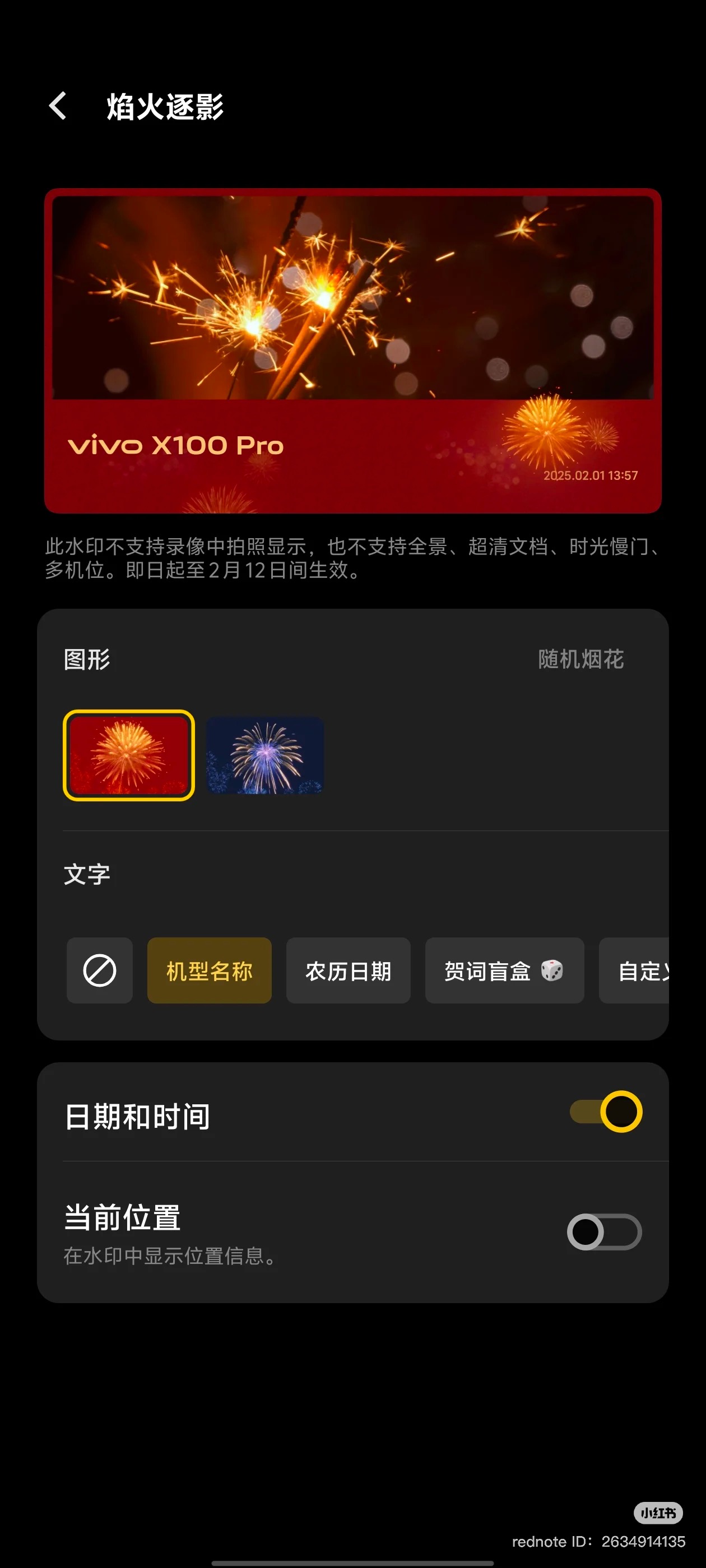Select the blue firework graphic

tap(266, 755)
